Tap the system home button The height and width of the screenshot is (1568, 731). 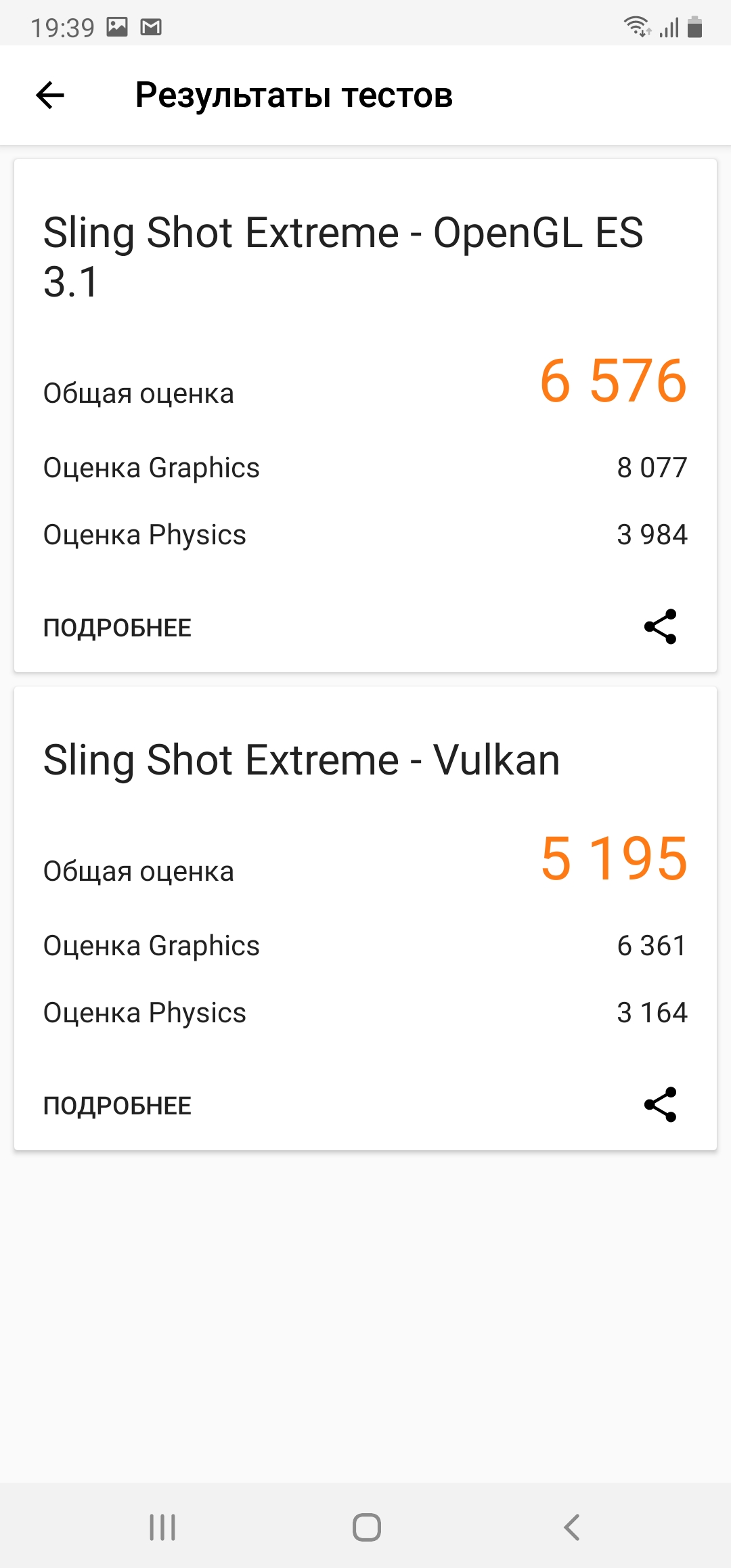coord(366,1527)
